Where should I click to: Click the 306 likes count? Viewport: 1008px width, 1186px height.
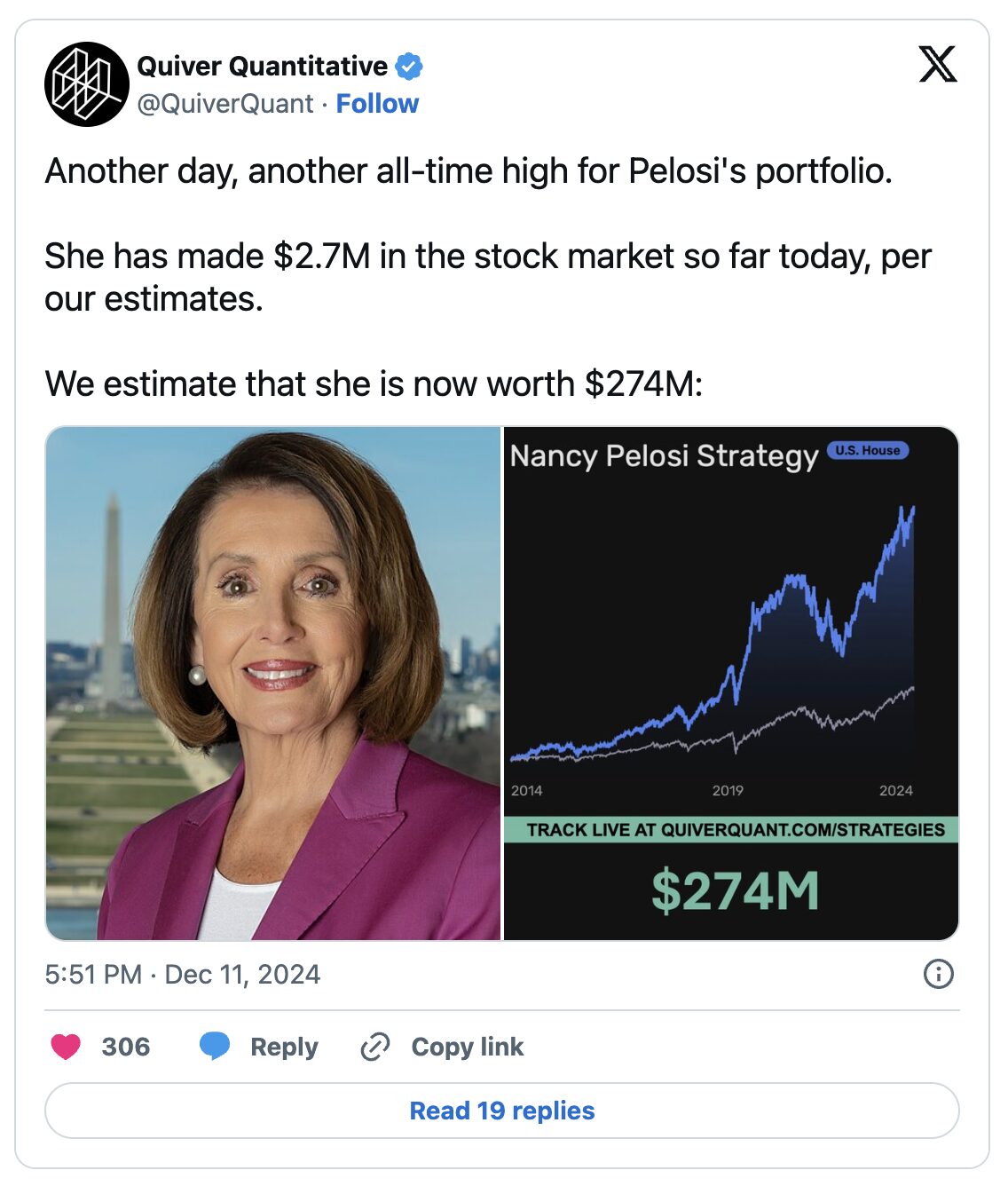(x=126, y=1048)
